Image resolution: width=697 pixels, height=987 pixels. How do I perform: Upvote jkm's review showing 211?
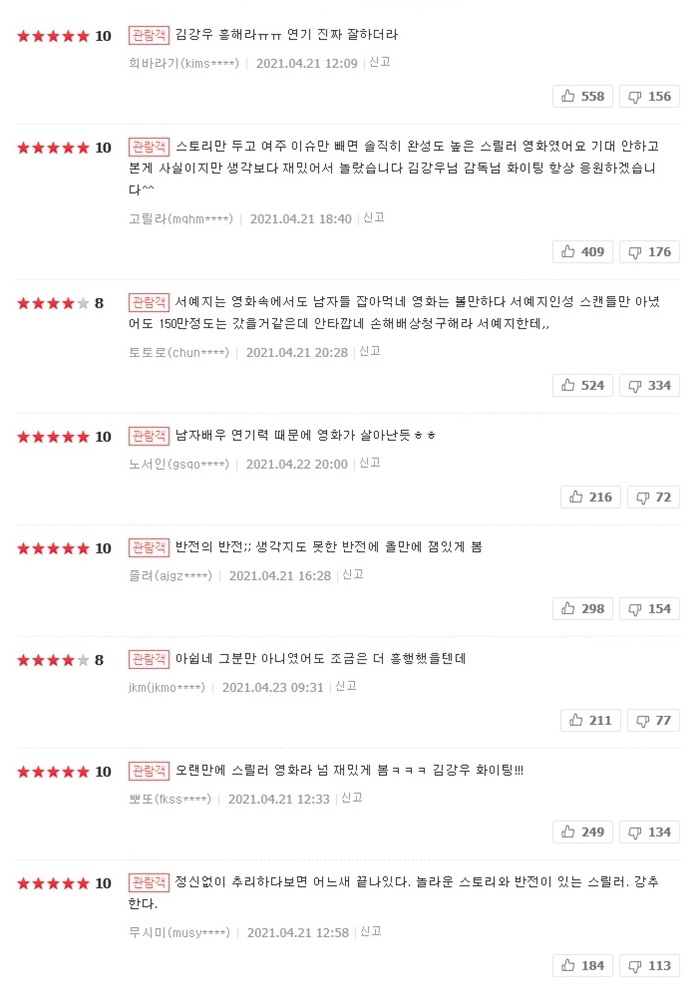(x=590, y=720)
